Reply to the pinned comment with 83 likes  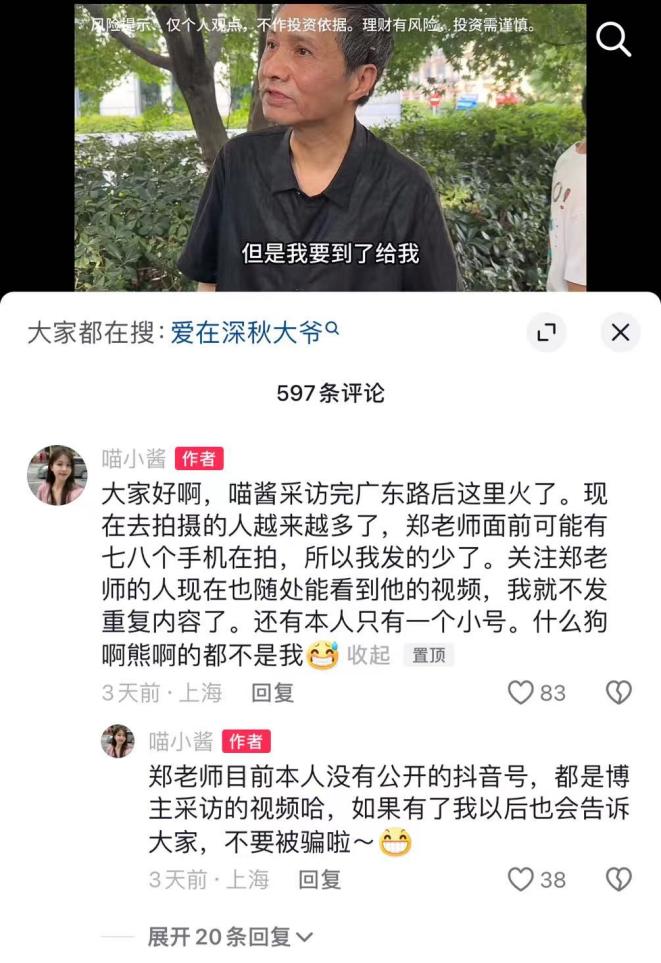point(272,692)
